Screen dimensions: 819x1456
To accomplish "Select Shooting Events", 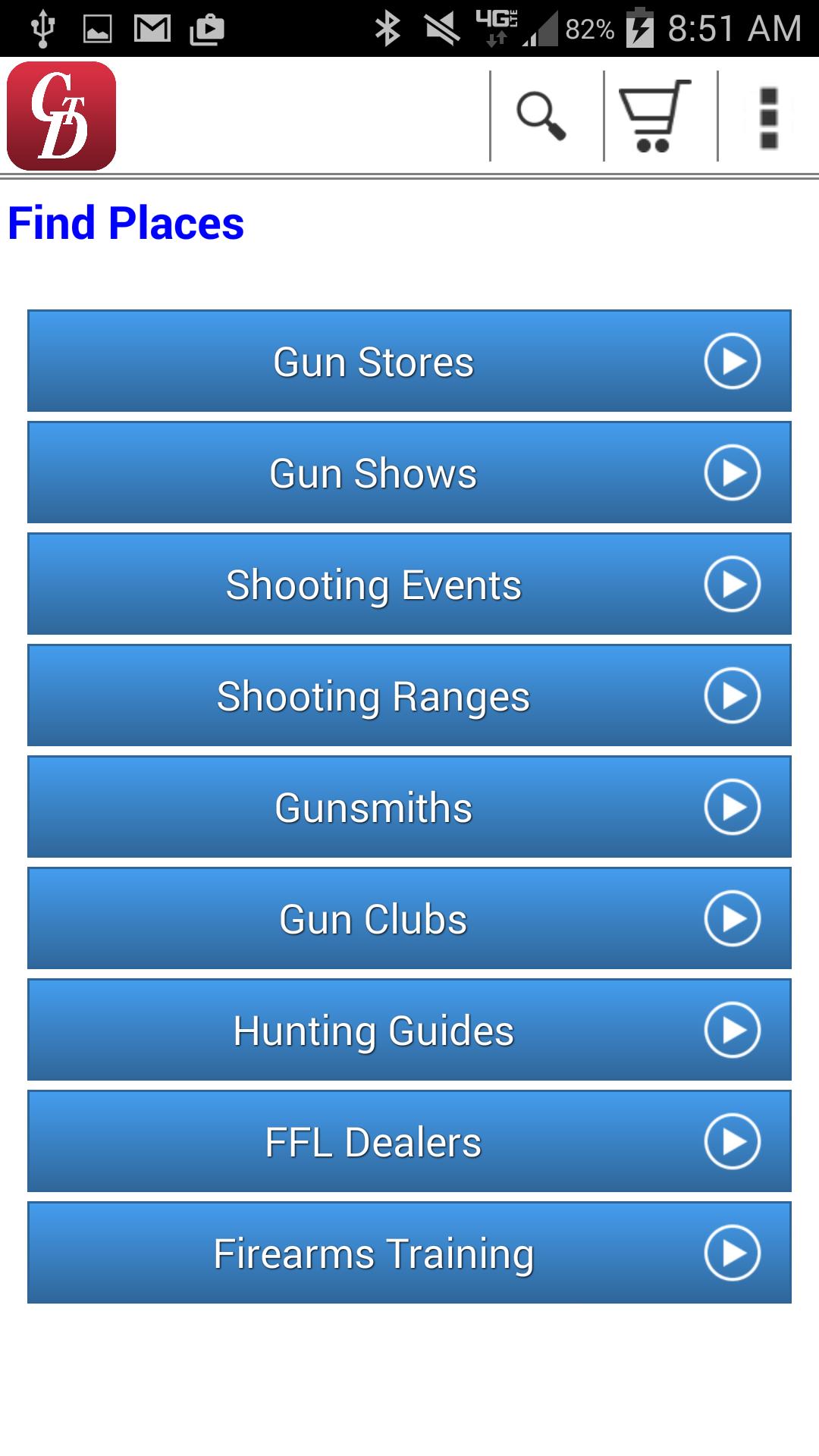I will tap(409, 584).
